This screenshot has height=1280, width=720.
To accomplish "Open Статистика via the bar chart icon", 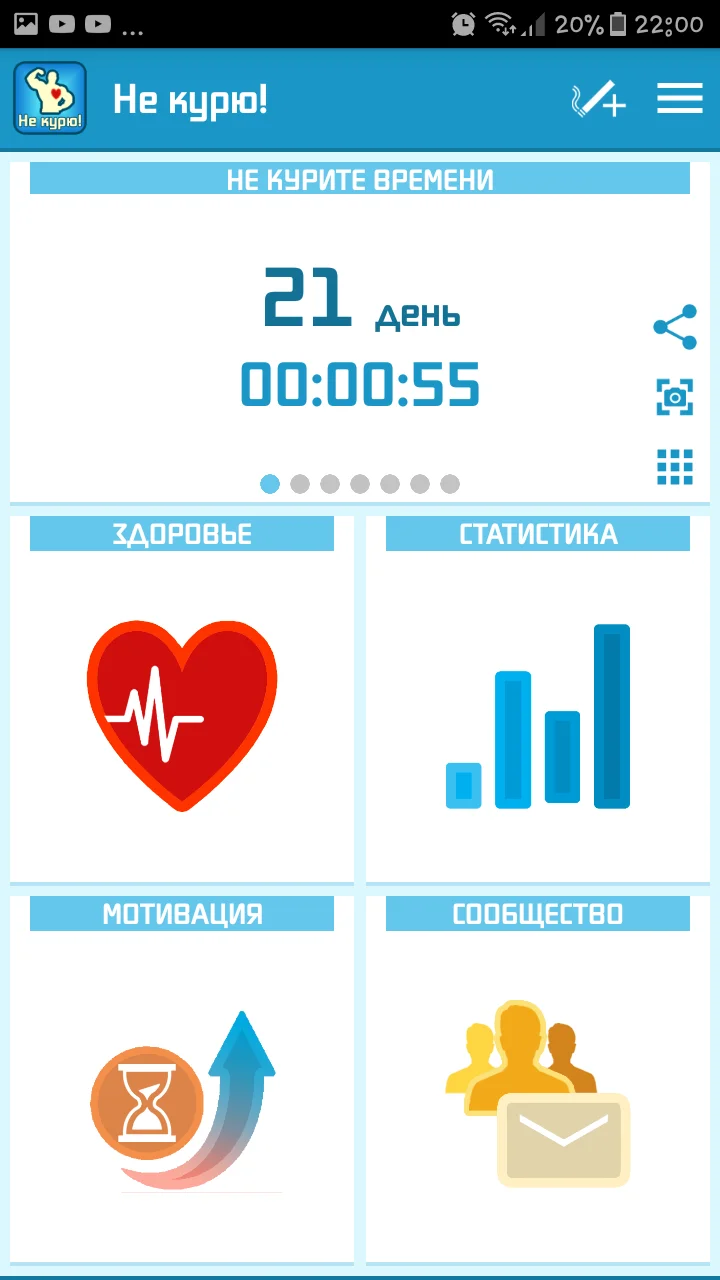I will coord(537,714).
